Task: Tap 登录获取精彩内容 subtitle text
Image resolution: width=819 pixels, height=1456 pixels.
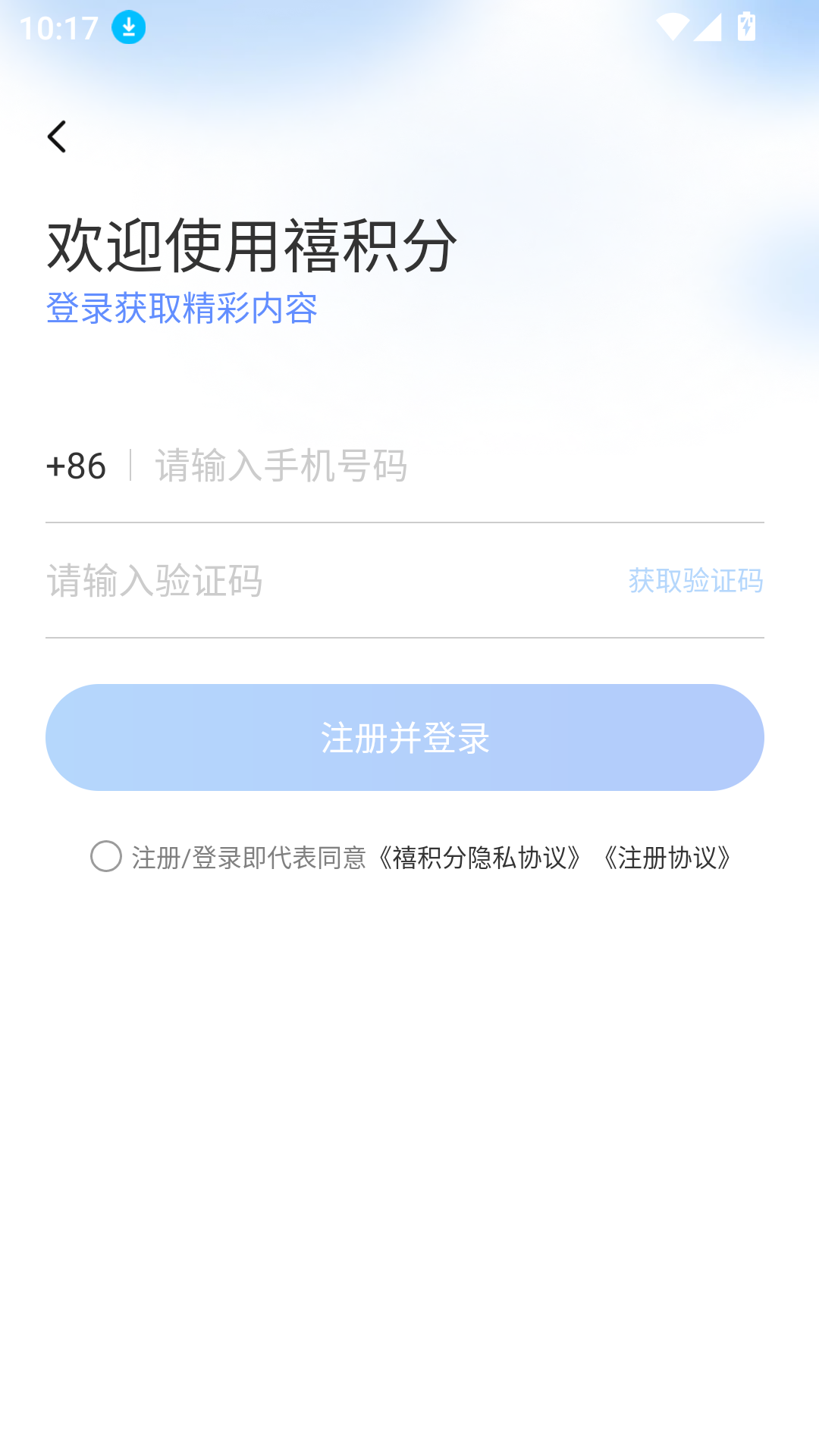Action: coord(184,308)
